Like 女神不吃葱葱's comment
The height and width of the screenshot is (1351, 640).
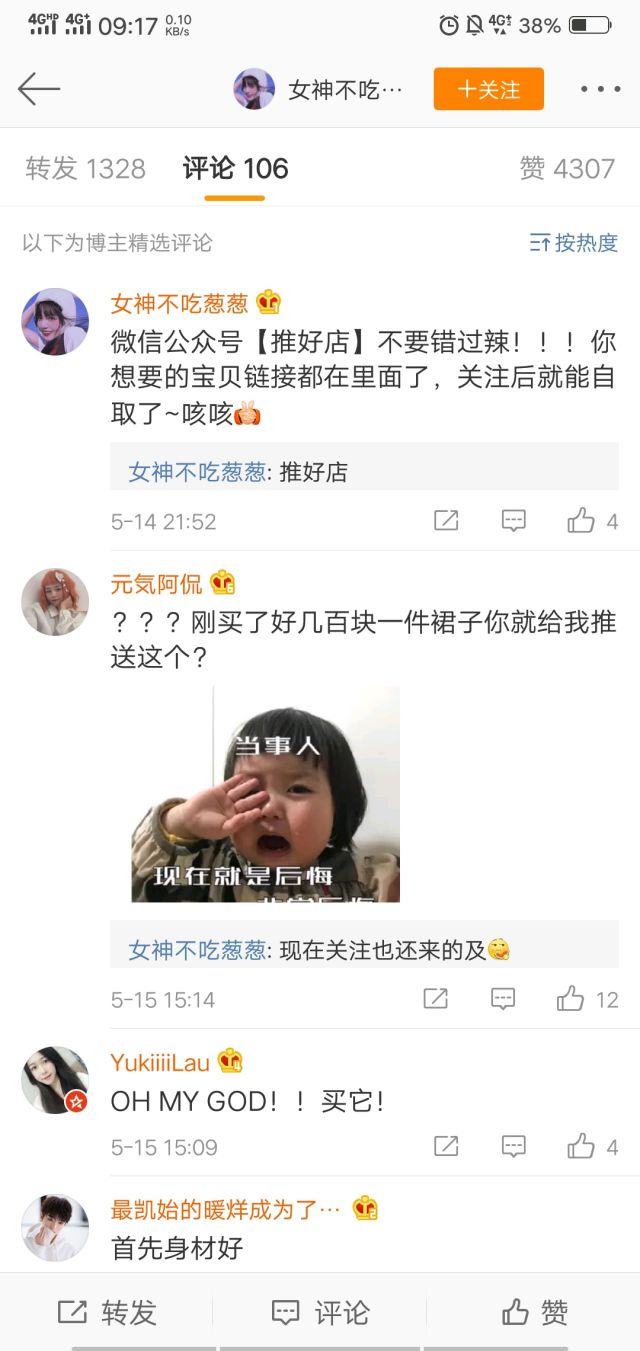click(x=581, y=520)
